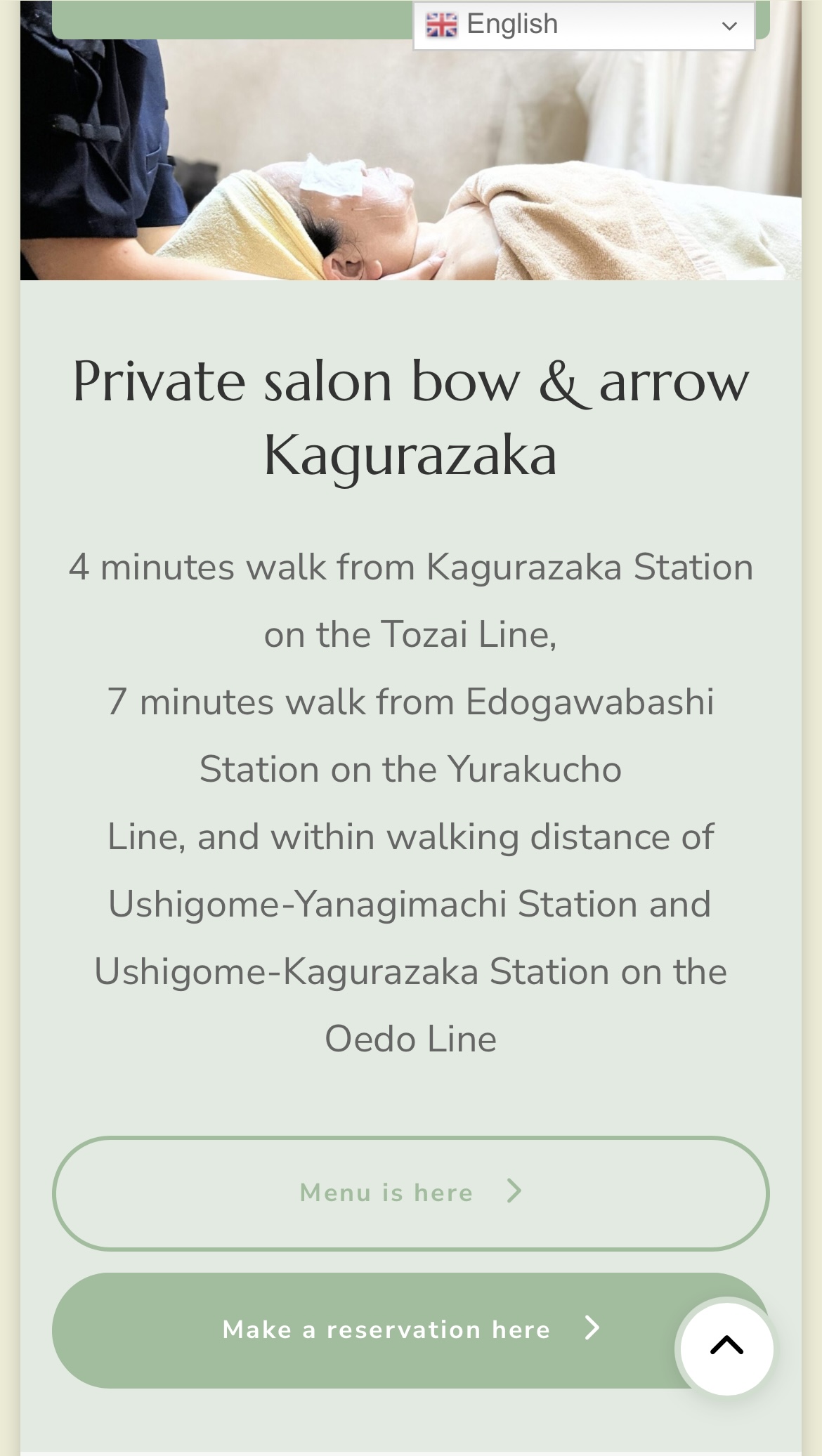Jump back to top with arrow button

[726, 1346]
